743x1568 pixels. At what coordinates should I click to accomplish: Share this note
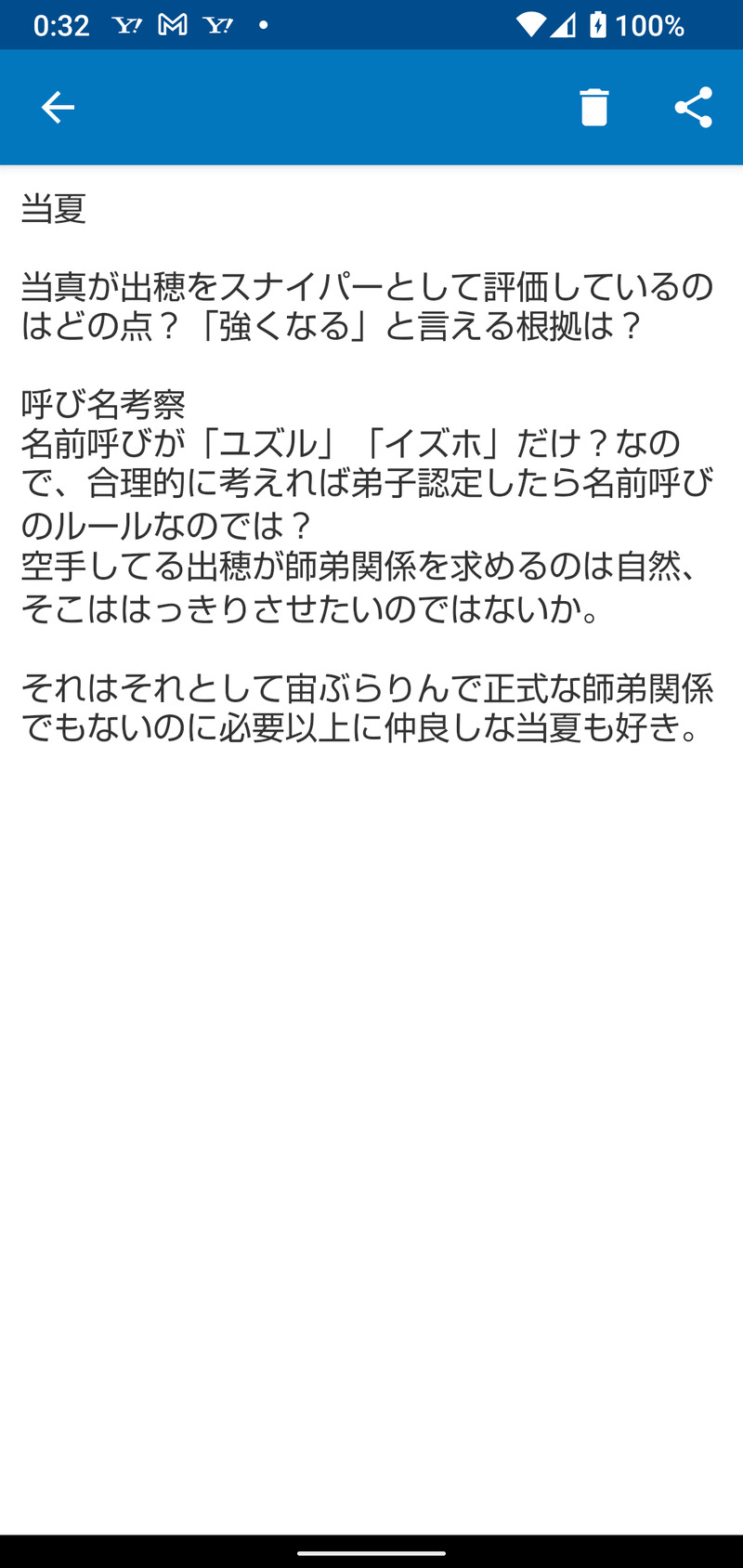point(693,108)
